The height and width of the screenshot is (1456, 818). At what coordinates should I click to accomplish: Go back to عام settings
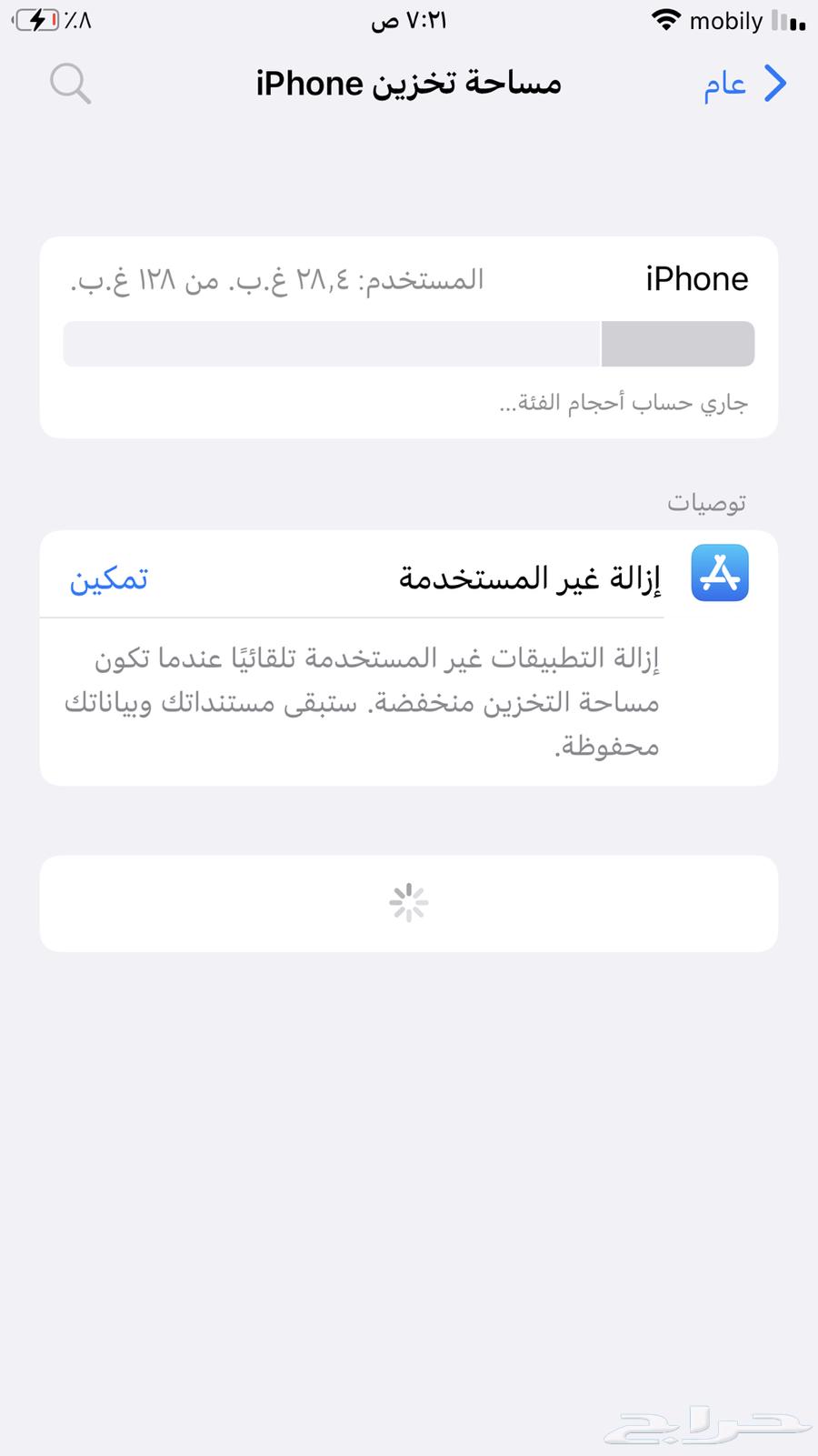[744, 84]
